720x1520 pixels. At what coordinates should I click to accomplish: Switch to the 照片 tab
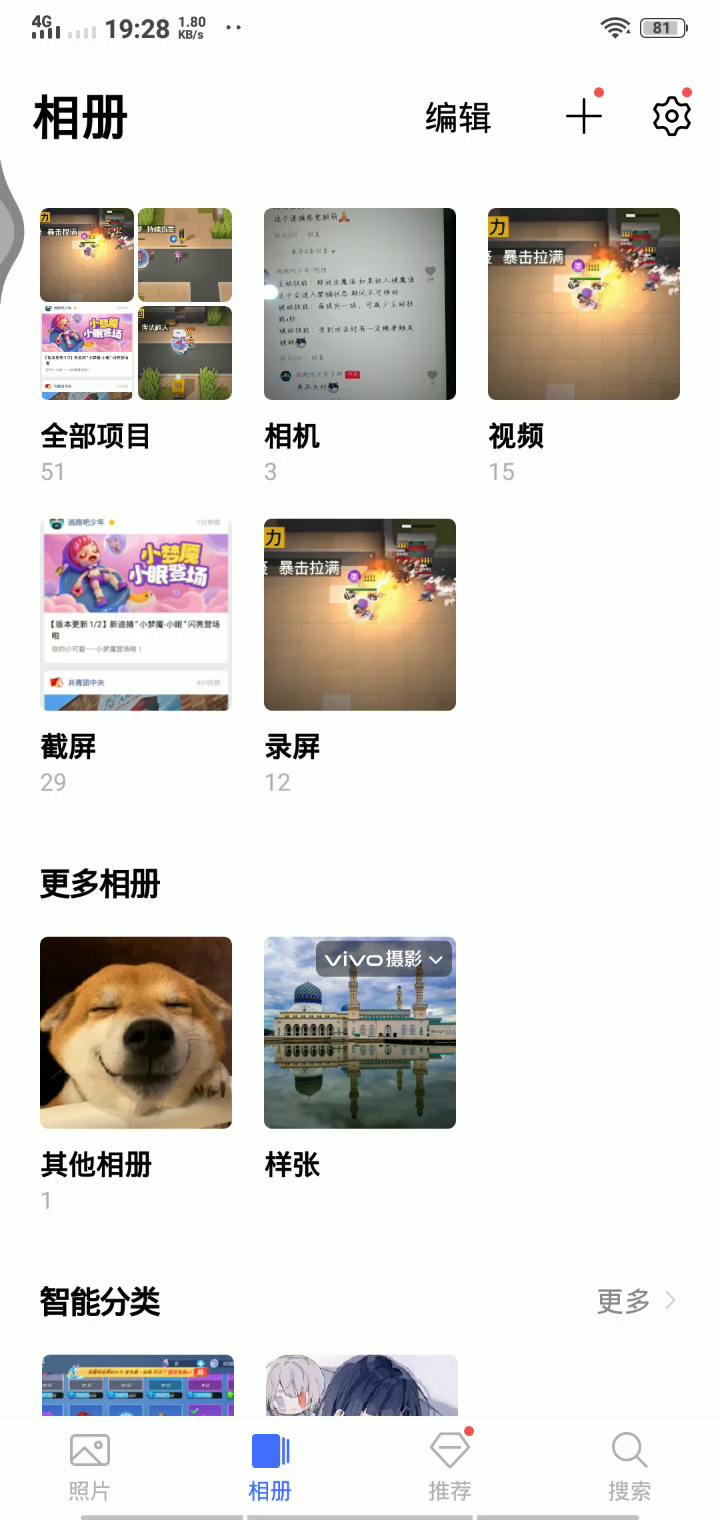point(90,1467)
